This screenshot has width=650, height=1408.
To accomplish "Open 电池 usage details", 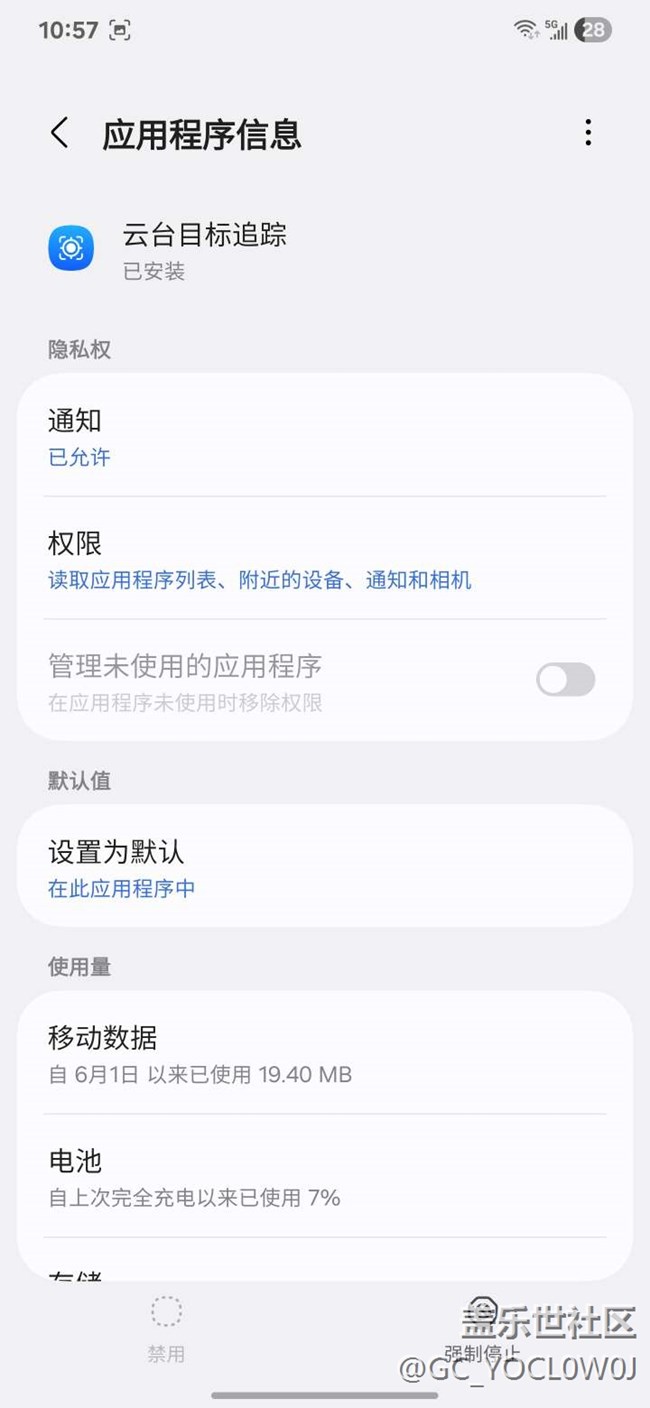I will 324,1176.
